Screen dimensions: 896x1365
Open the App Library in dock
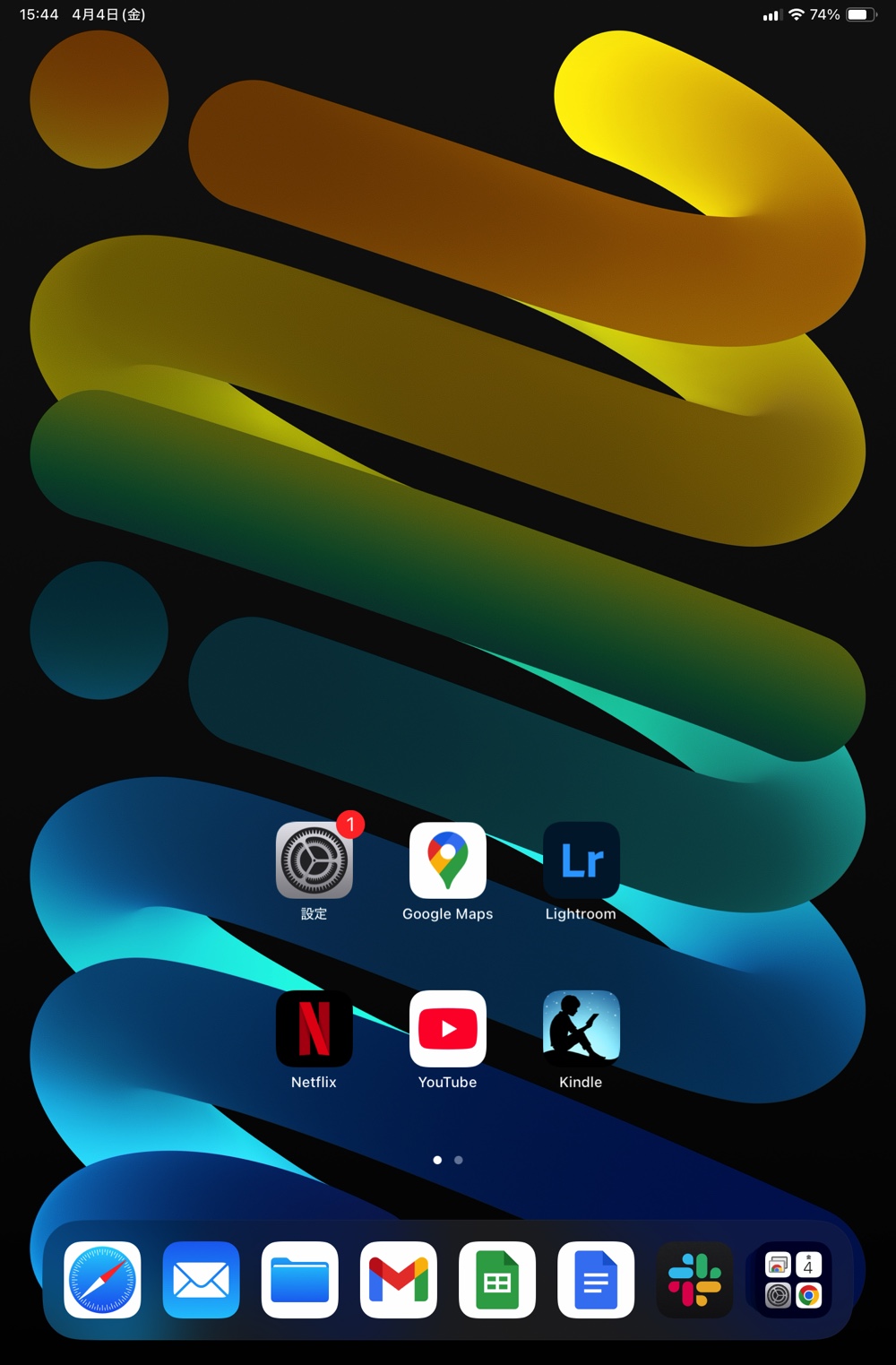[x=793, y=1280]
